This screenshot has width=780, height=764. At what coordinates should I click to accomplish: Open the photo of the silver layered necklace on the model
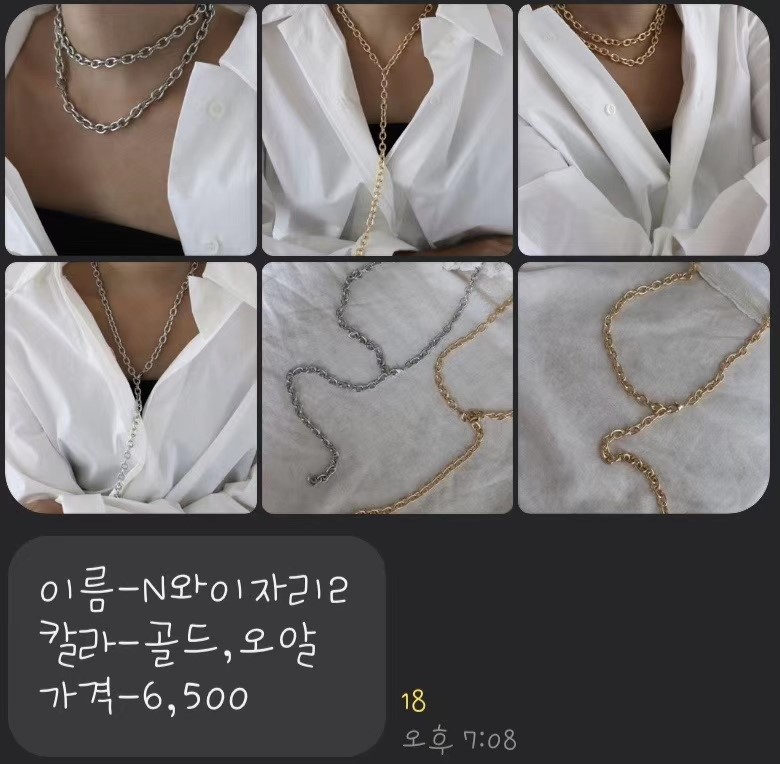(x=131, y=130)
